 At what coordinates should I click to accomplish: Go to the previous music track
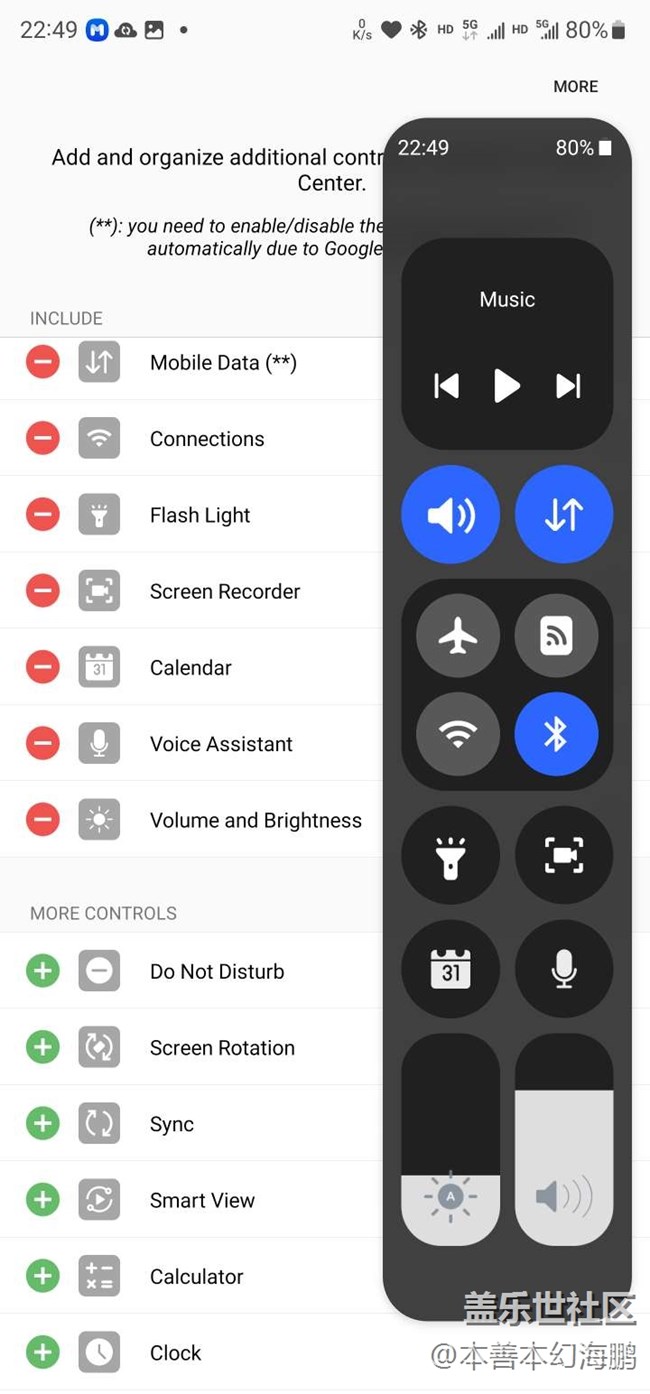[446, 386]
